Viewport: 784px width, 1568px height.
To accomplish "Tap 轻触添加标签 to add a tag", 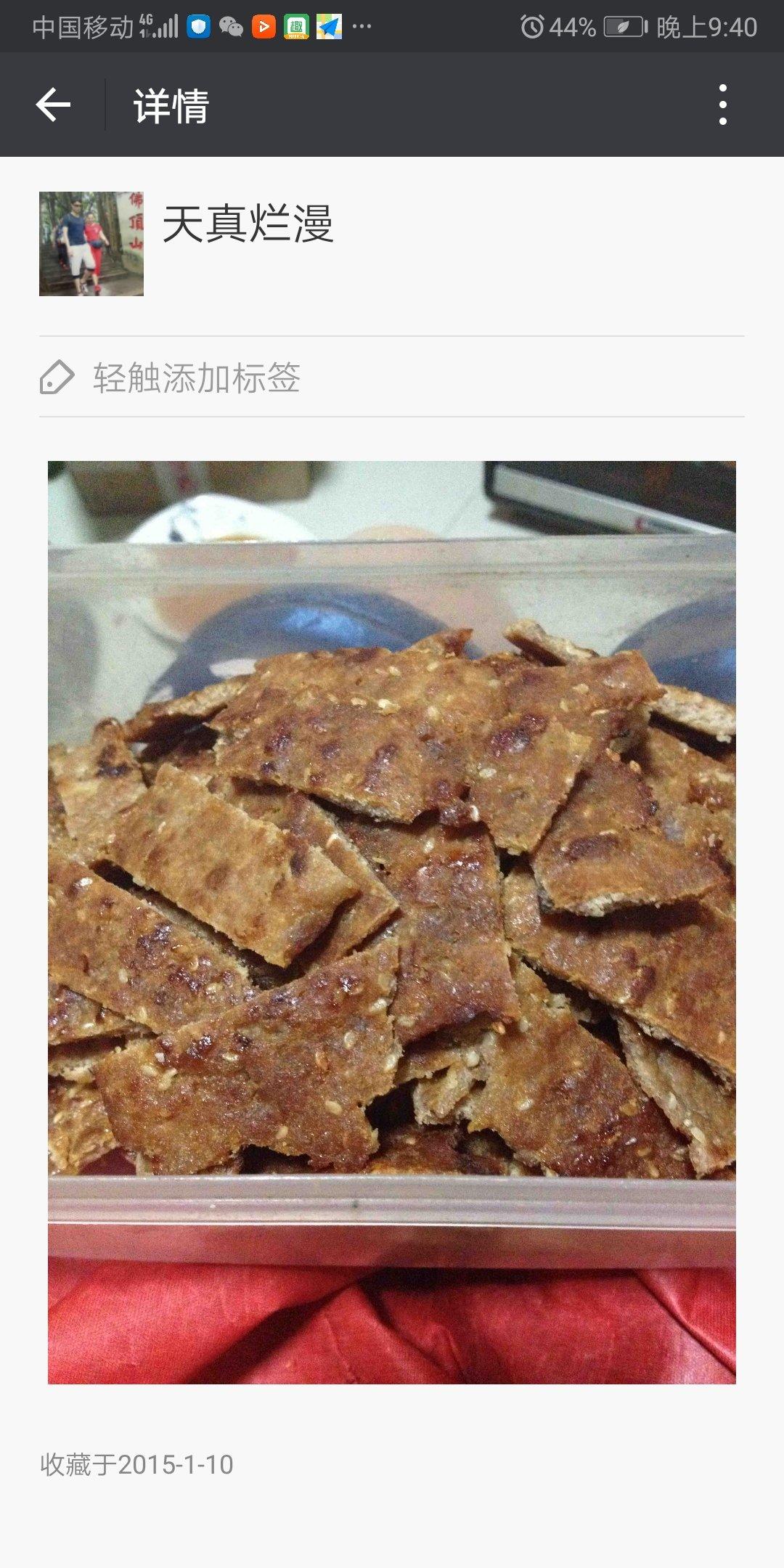I will pyautogui.click(x=196, y=377).
